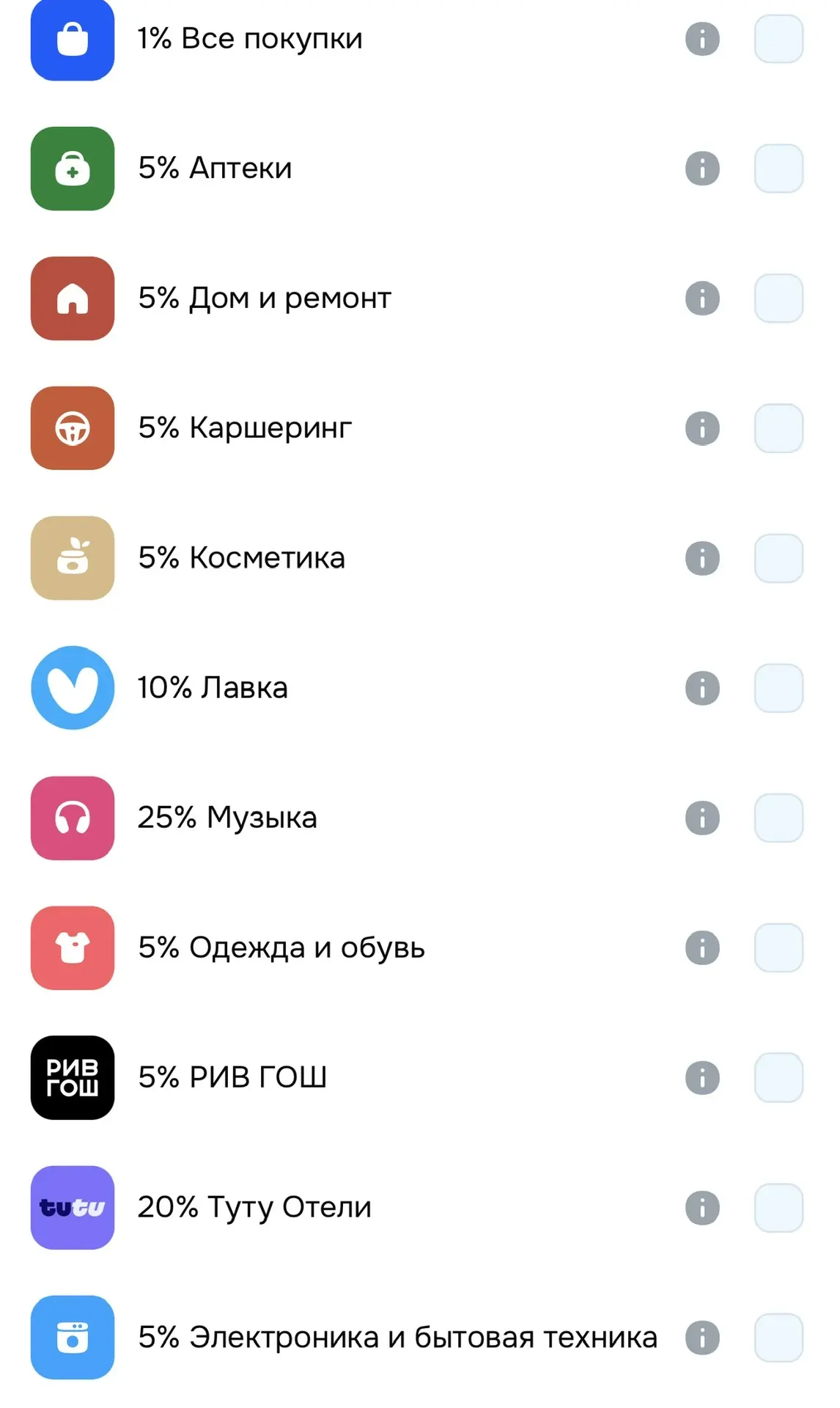Image resolution: width=840 pixels, height=1408 pixels.
Task: Check the 10% Лавка checkbox
Action: (778, 688)
